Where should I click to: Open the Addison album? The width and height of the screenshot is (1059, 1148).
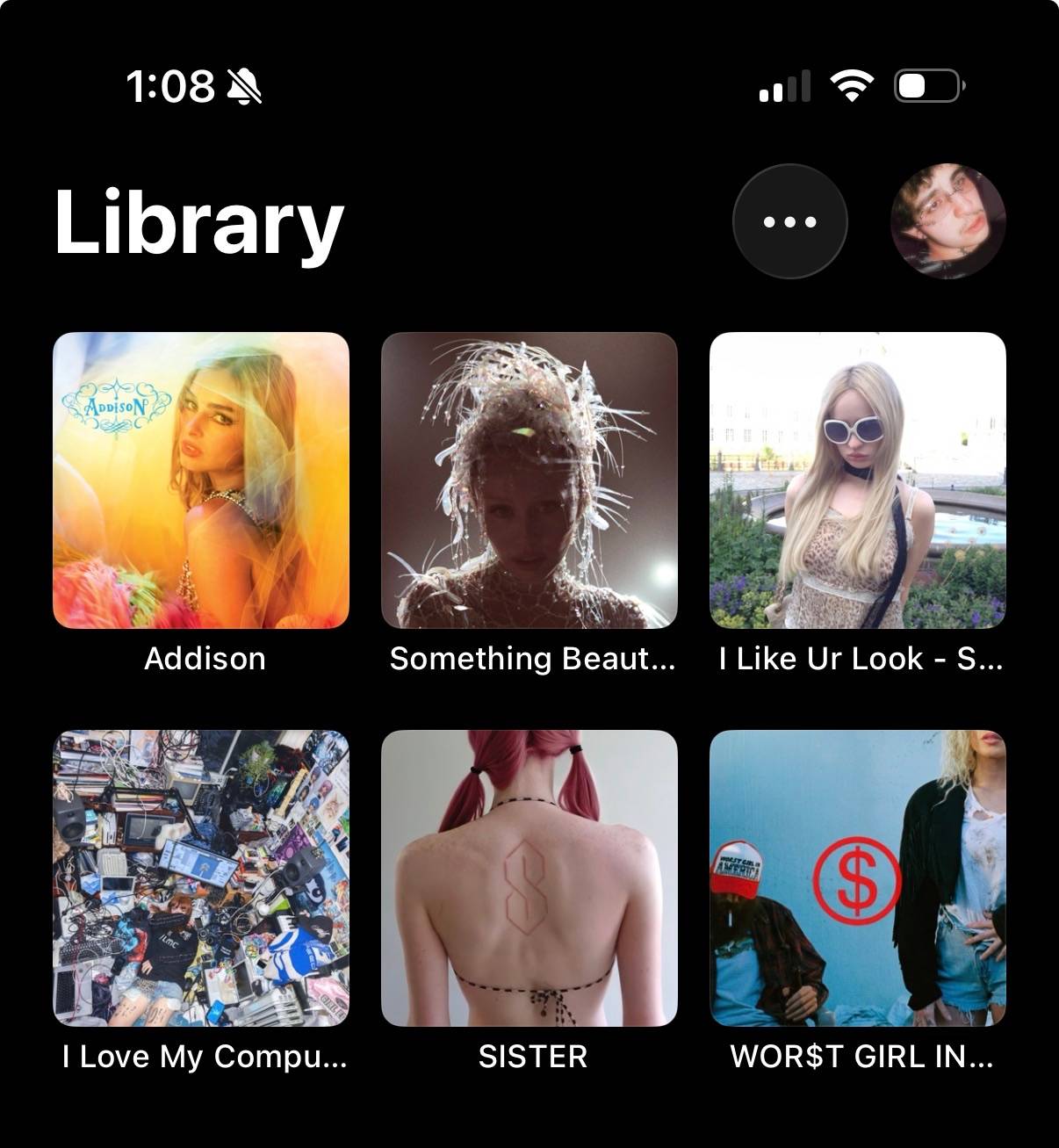201,480
